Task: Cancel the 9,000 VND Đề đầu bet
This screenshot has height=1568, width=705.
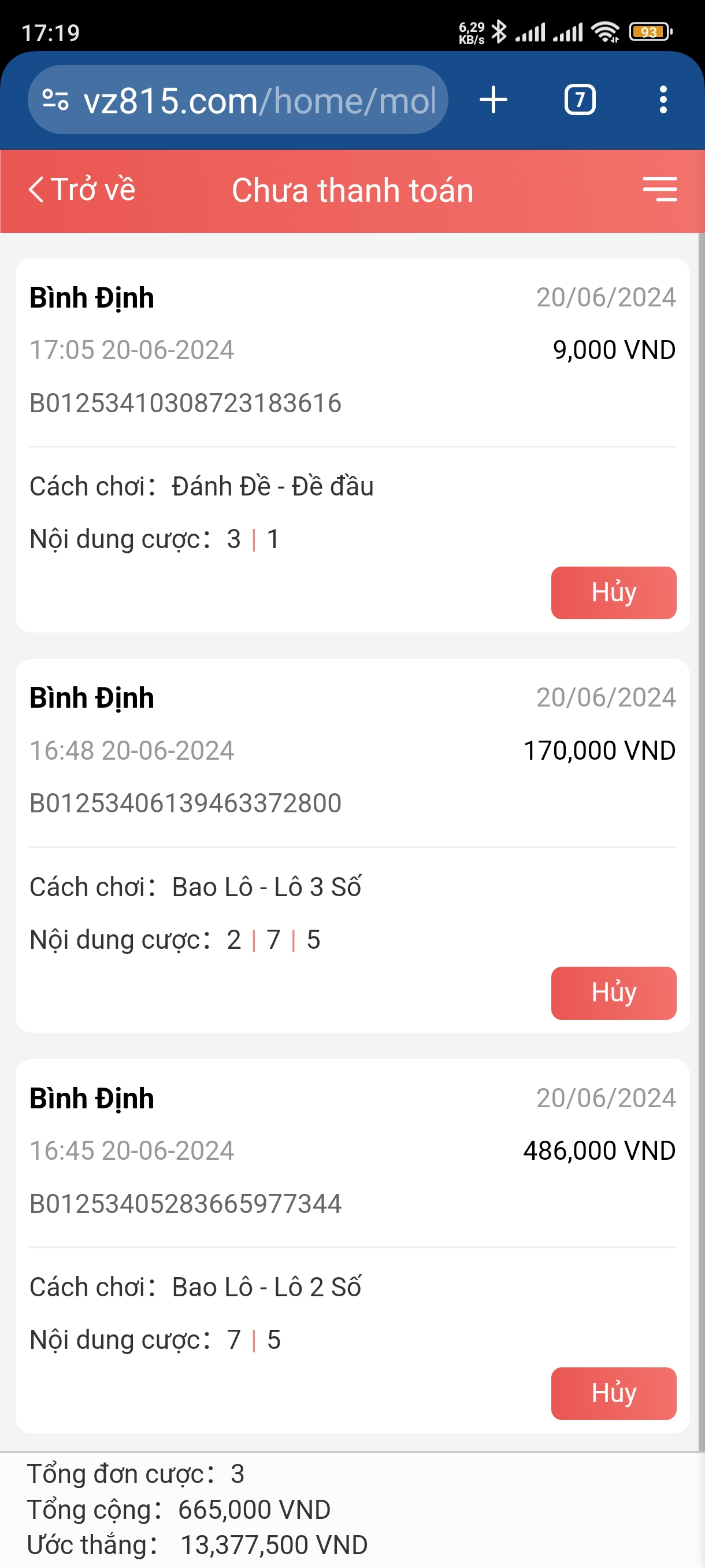Action: (x=613, y=593)
